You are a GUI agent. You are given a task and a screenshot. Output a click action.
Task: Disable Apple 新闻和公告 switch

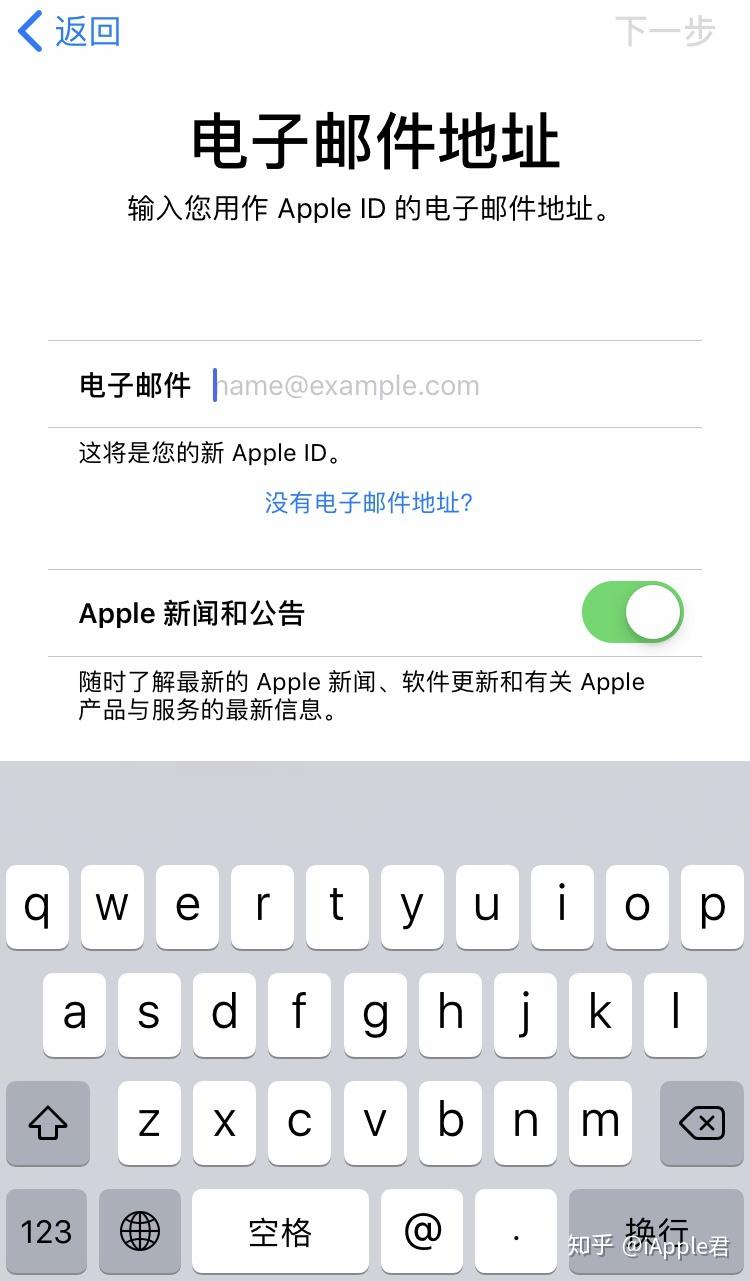[x=632, y=612]
